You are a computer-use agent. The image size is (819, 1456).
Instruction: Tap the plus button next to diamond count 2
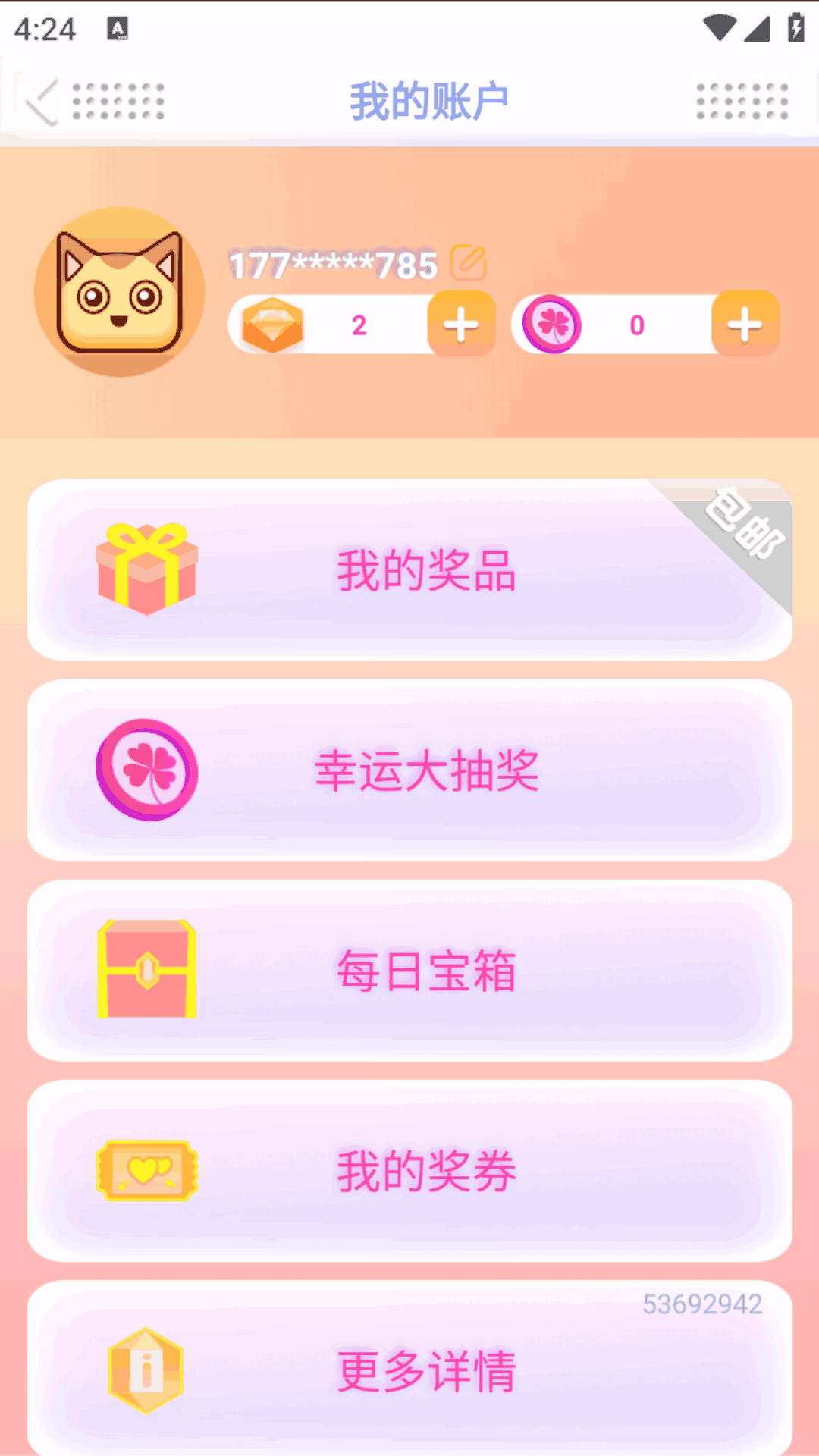pyautogui.click(x=461, y=325)
